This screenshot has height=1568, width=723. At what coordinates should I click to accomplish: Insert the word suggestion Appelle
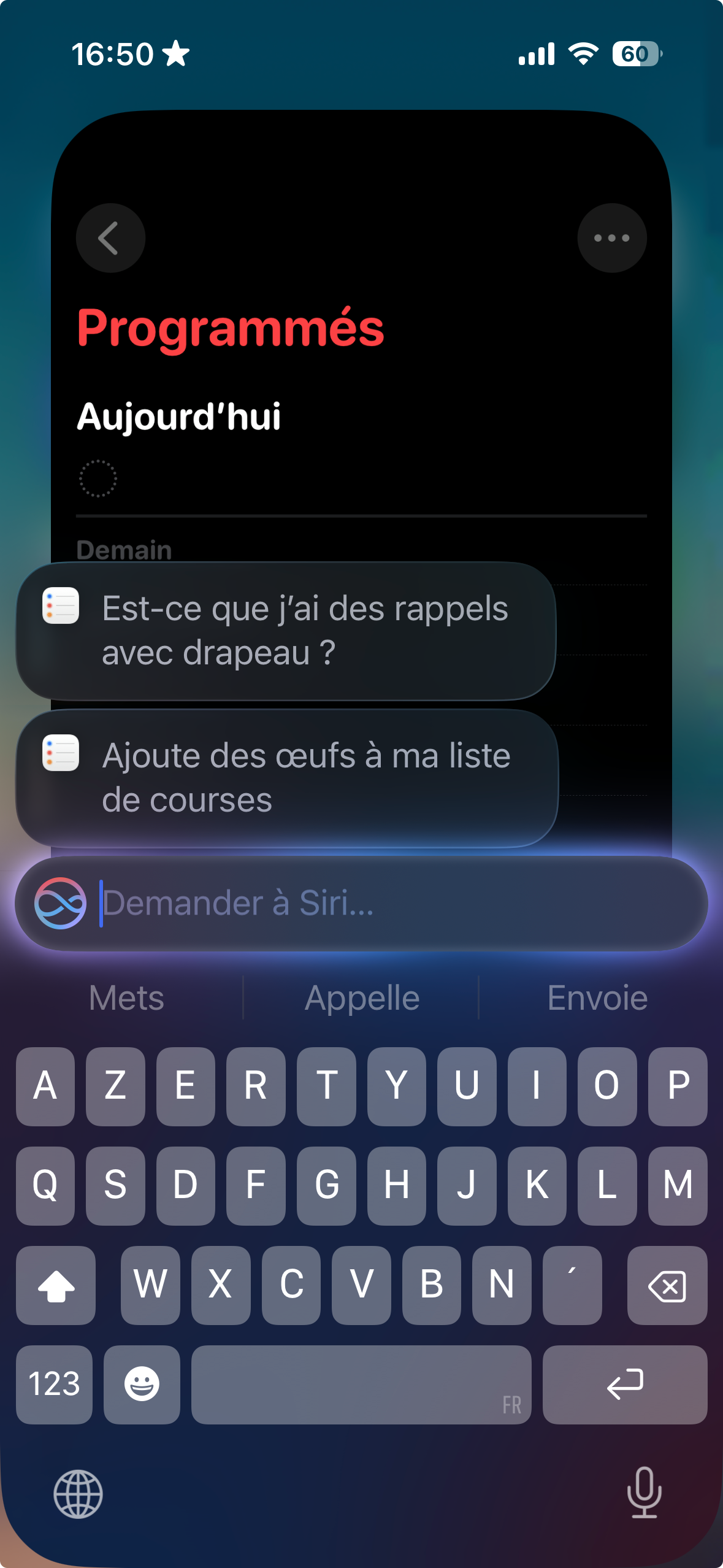tap(362, 998)
